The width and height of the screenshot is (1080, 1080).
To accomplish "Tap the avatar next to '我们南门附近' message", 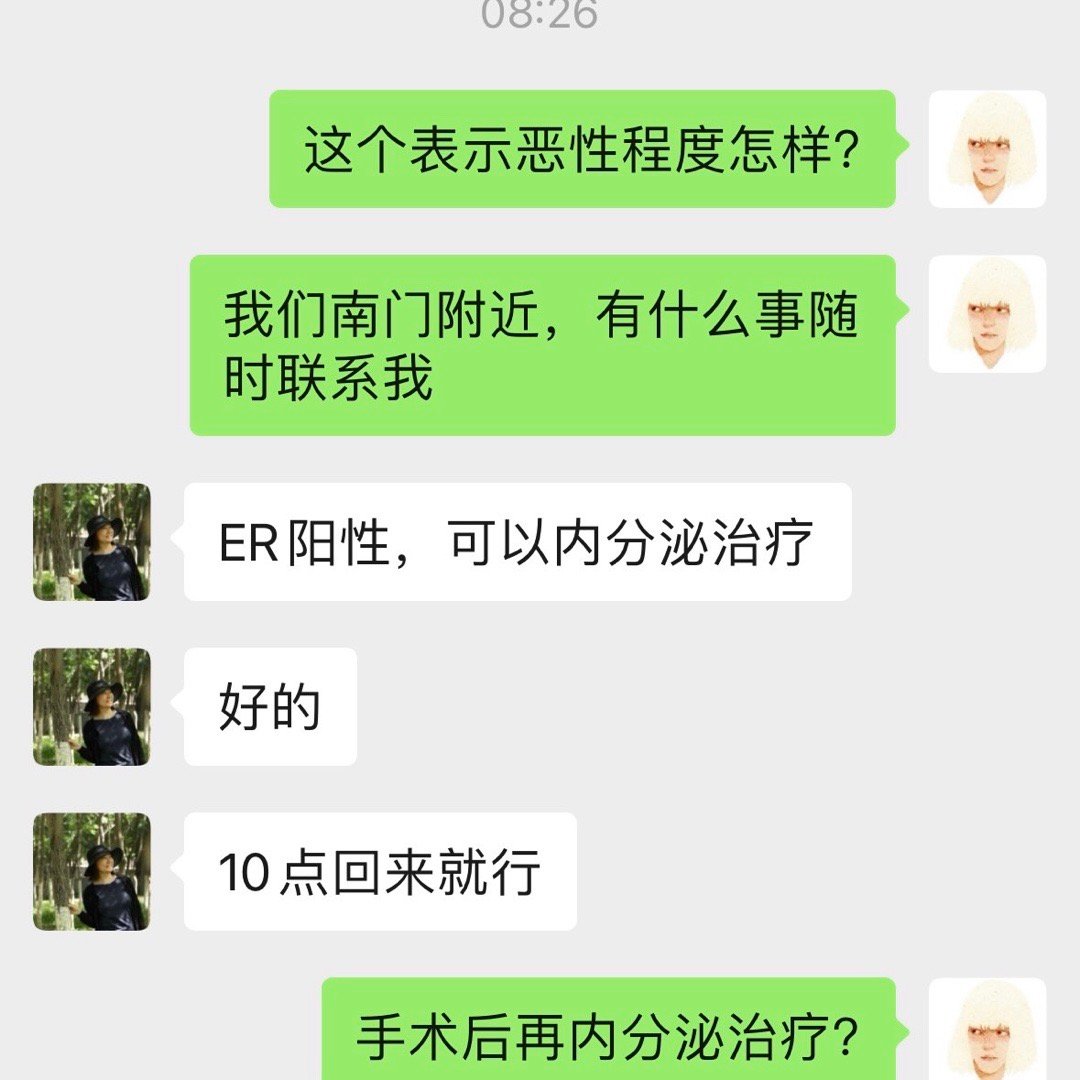I will tap(987, 314).
